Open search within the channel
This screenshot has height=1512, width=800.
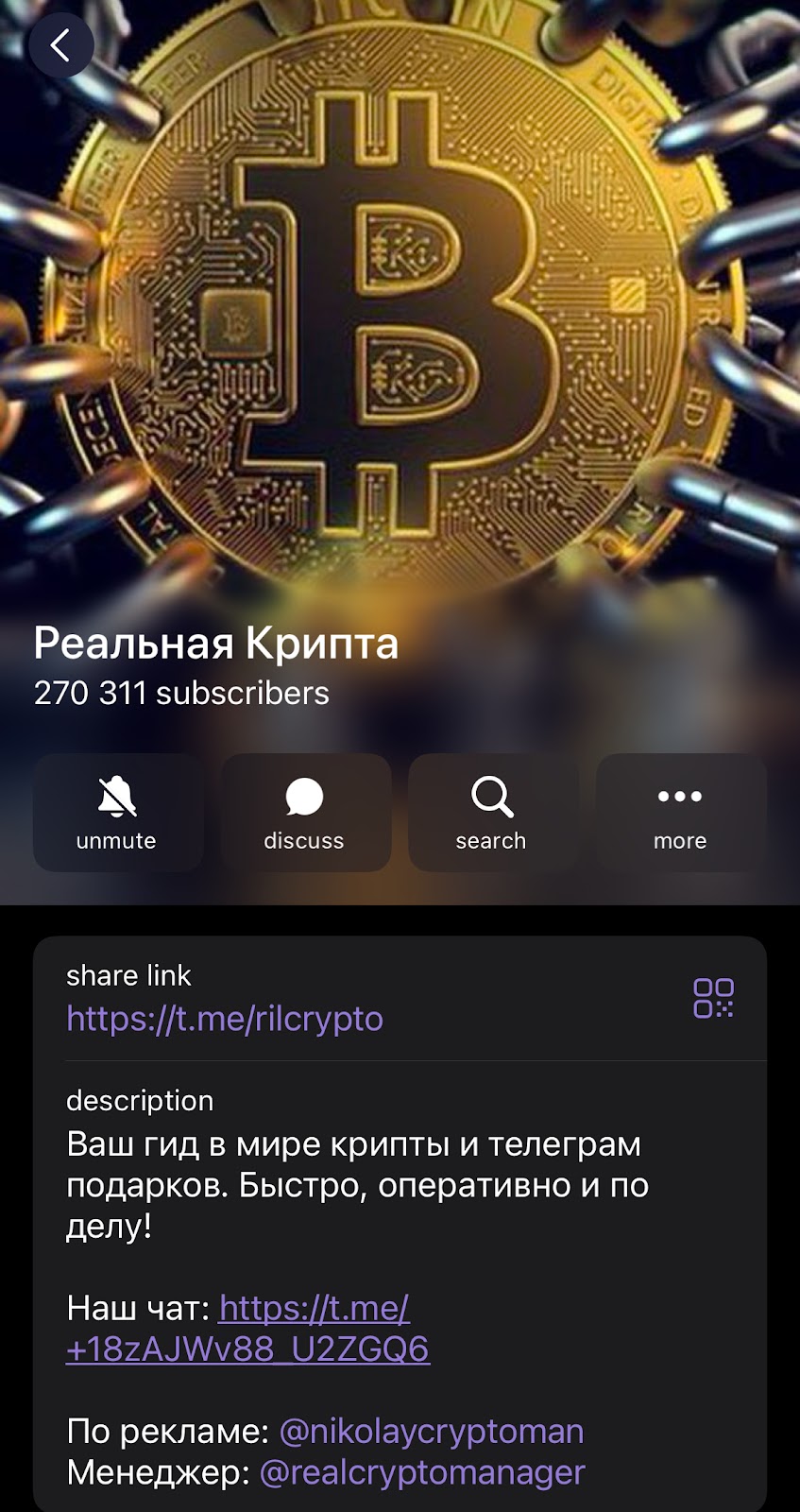point(492,814)
